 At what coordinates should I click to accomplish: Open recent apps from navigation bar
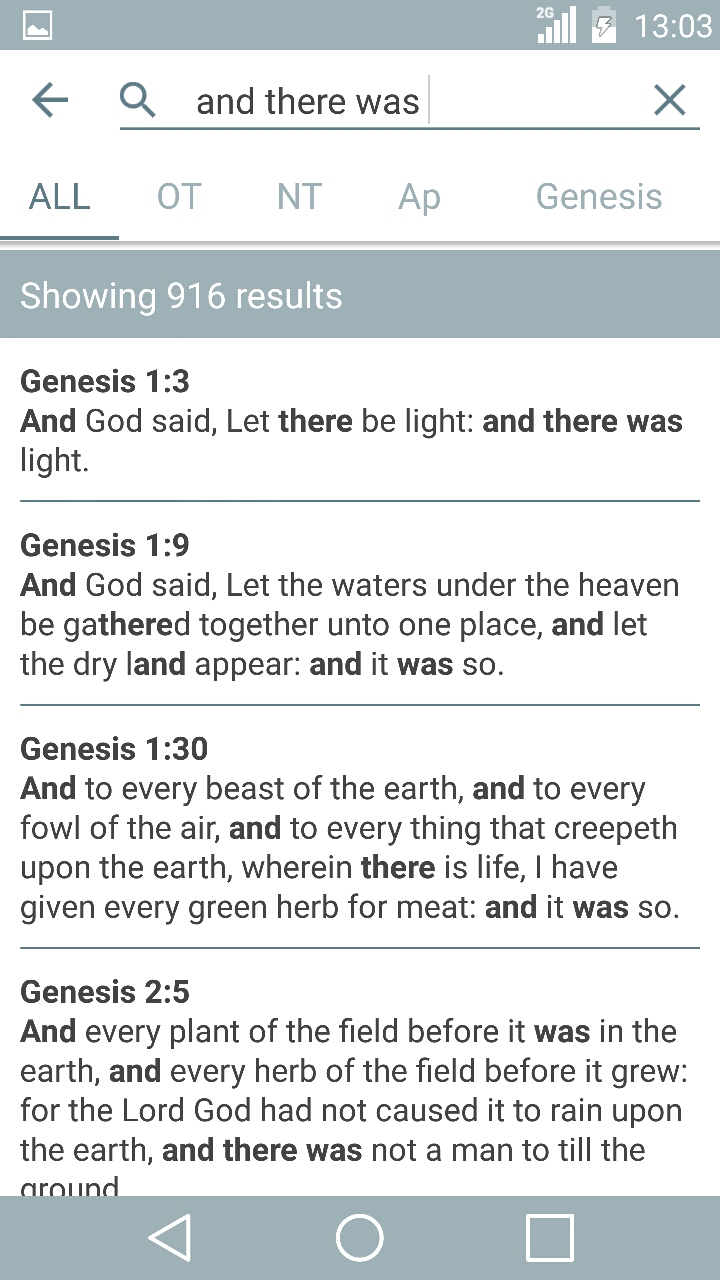tap(549, 1238)
